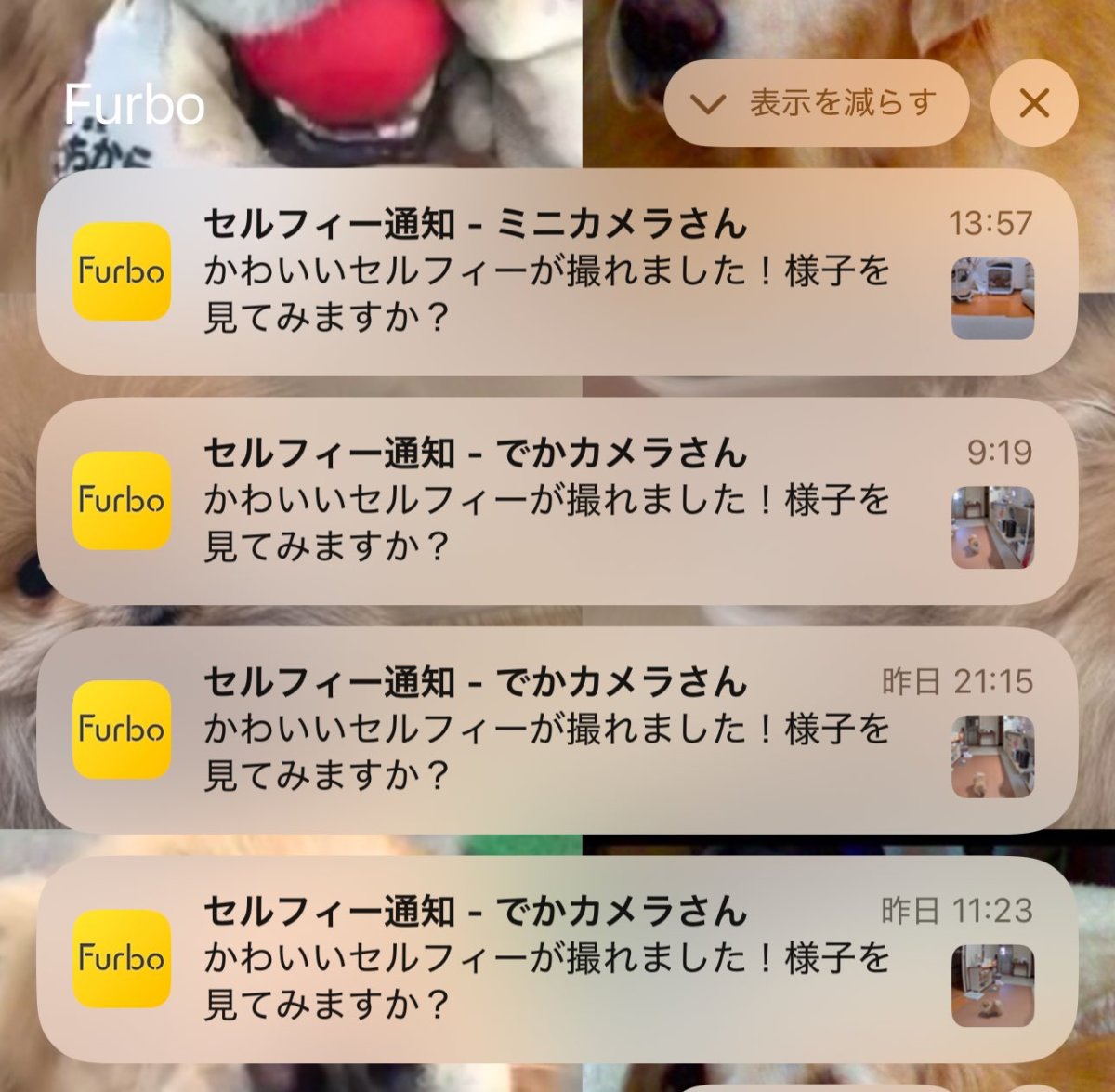Collapse the group with 表示を減らす
The height and width of the screenshot is (1092, 1115).
coord(816,103)
